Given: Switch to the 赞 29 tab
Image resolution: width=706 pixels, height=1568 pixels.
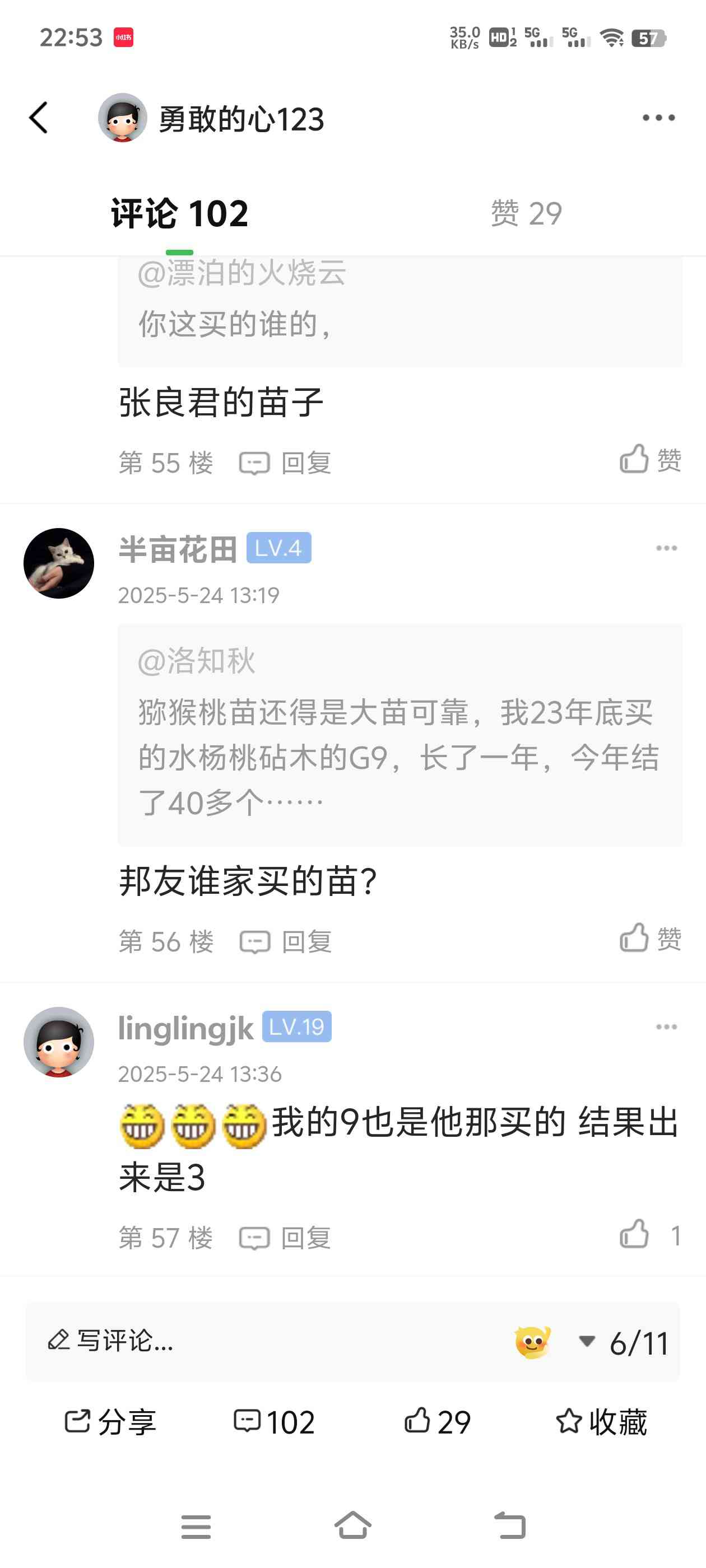Looking at the screenshot, I should point(526,213).
